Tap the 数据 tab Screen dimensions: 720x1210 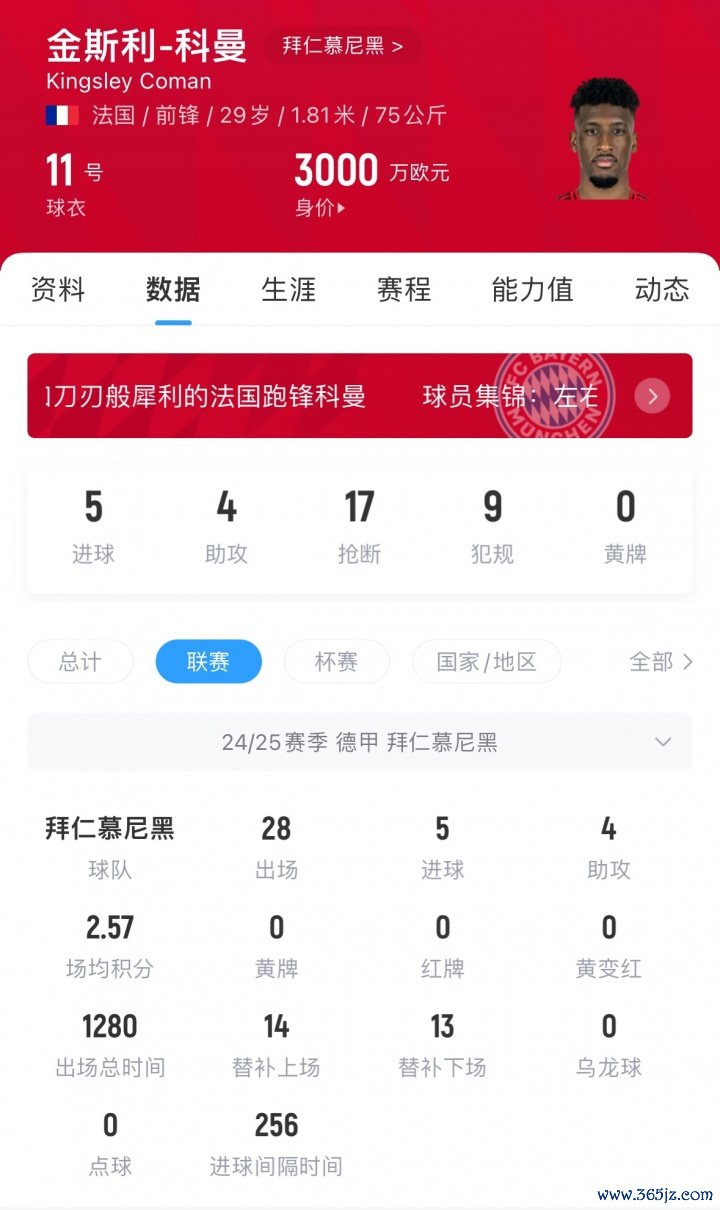coord(173,290)
